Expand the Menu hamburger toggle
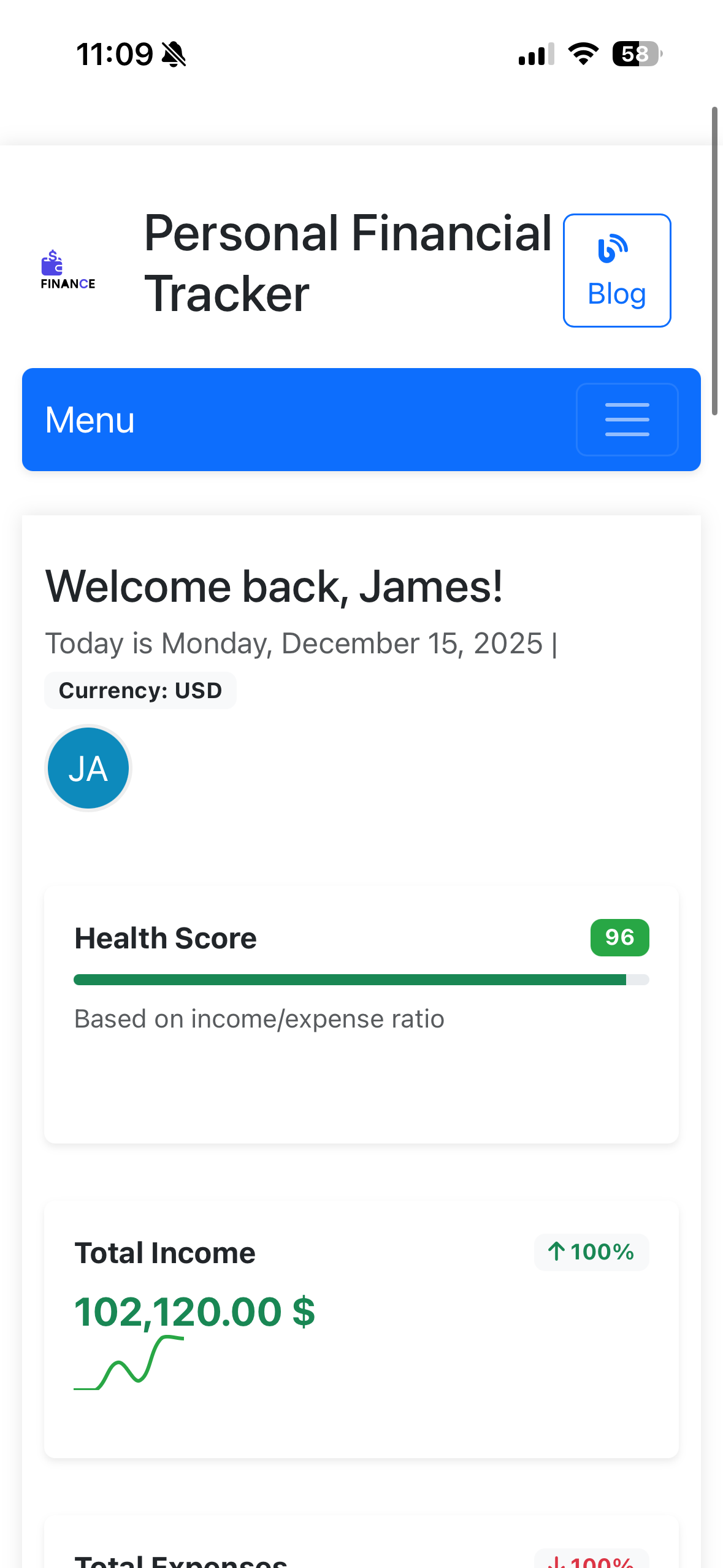The height and width of the screenshot is (1568, 723). point(627,420)
